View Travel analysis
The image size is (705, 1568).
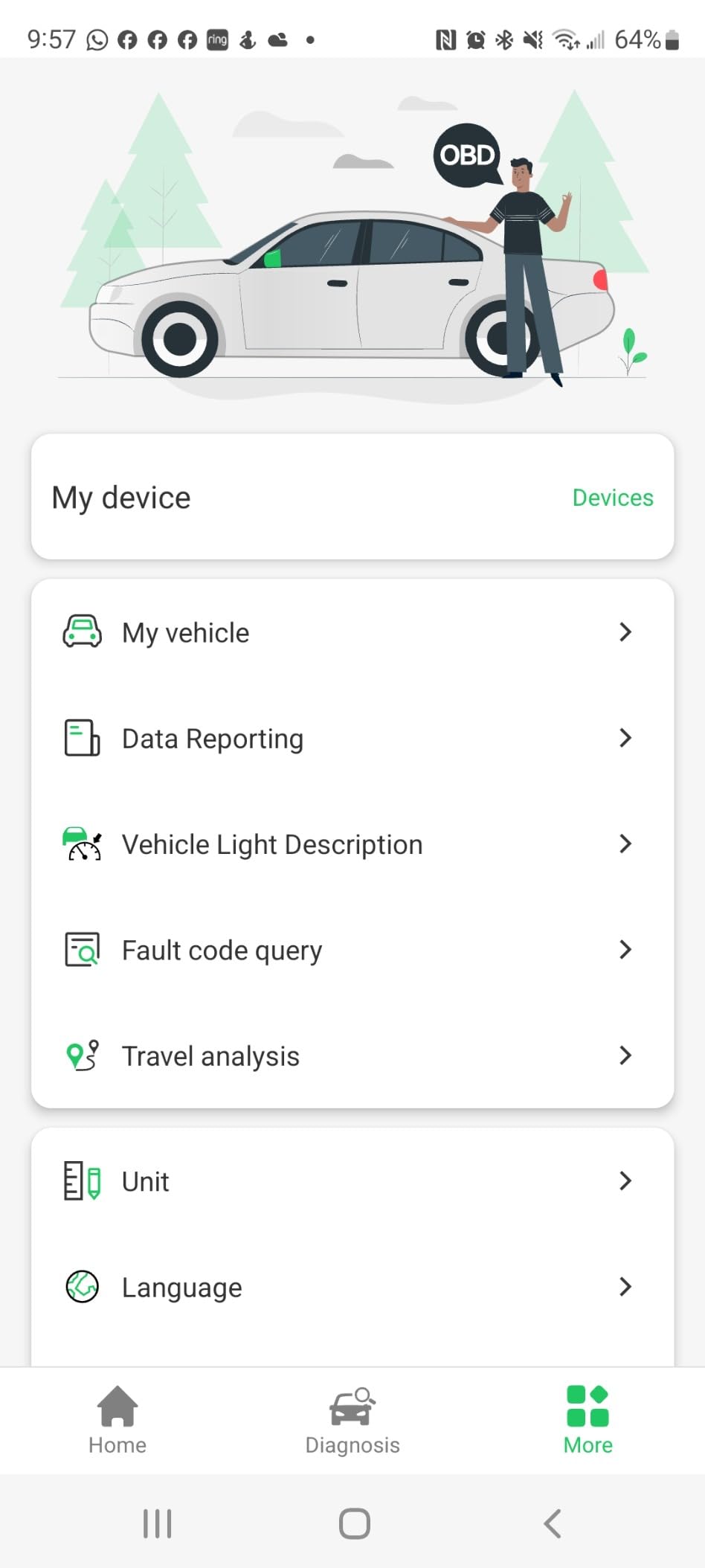click(x=352, y=1055)
